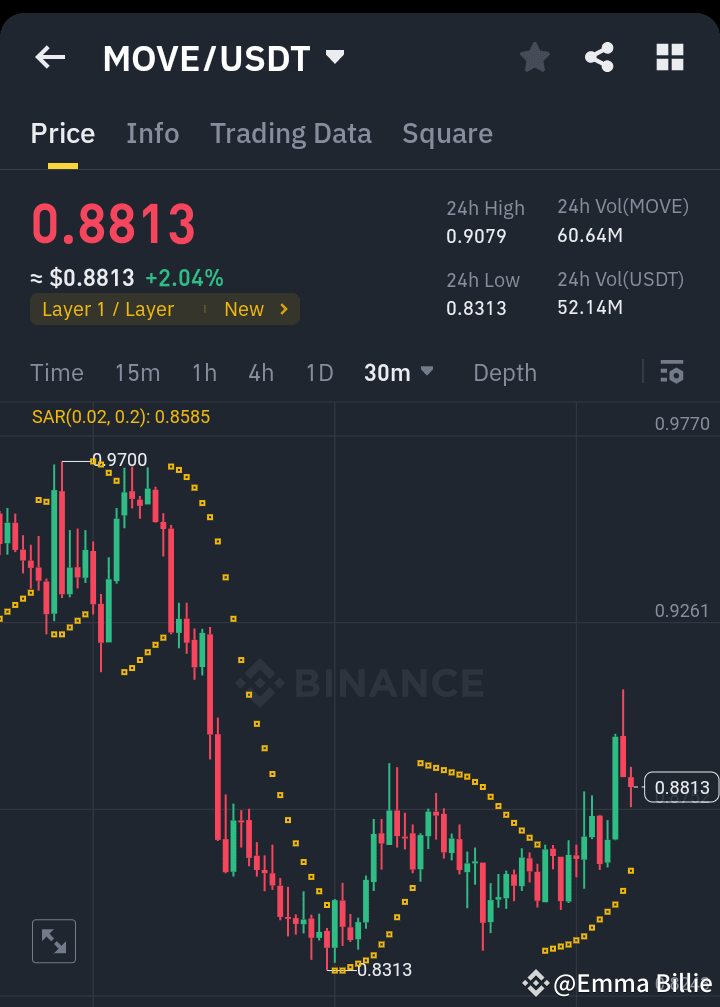Select the current price tag 0.8813

click(681, 787)
